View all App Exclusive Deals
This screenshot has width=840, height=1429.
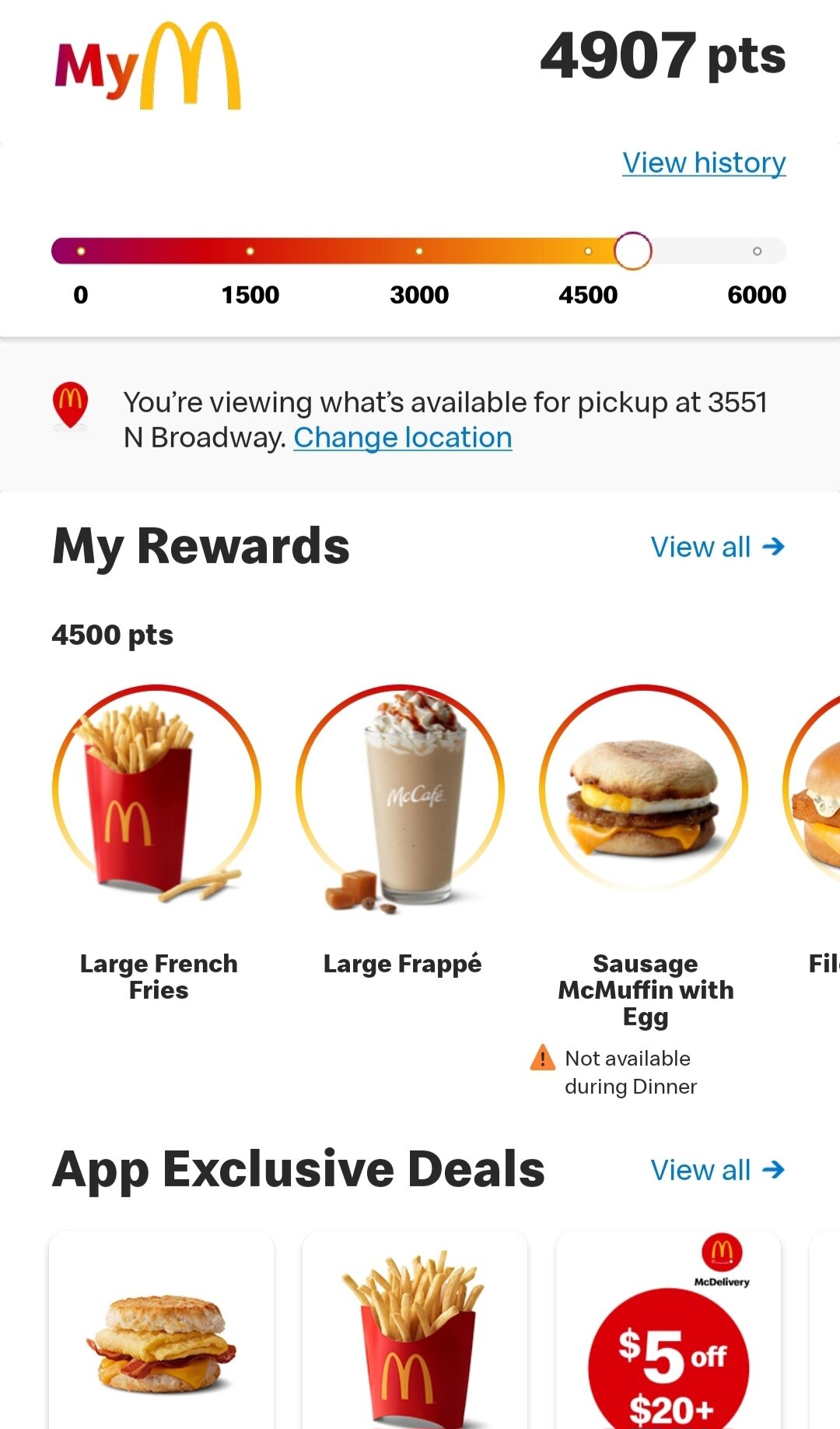(x=717, y=1170)
